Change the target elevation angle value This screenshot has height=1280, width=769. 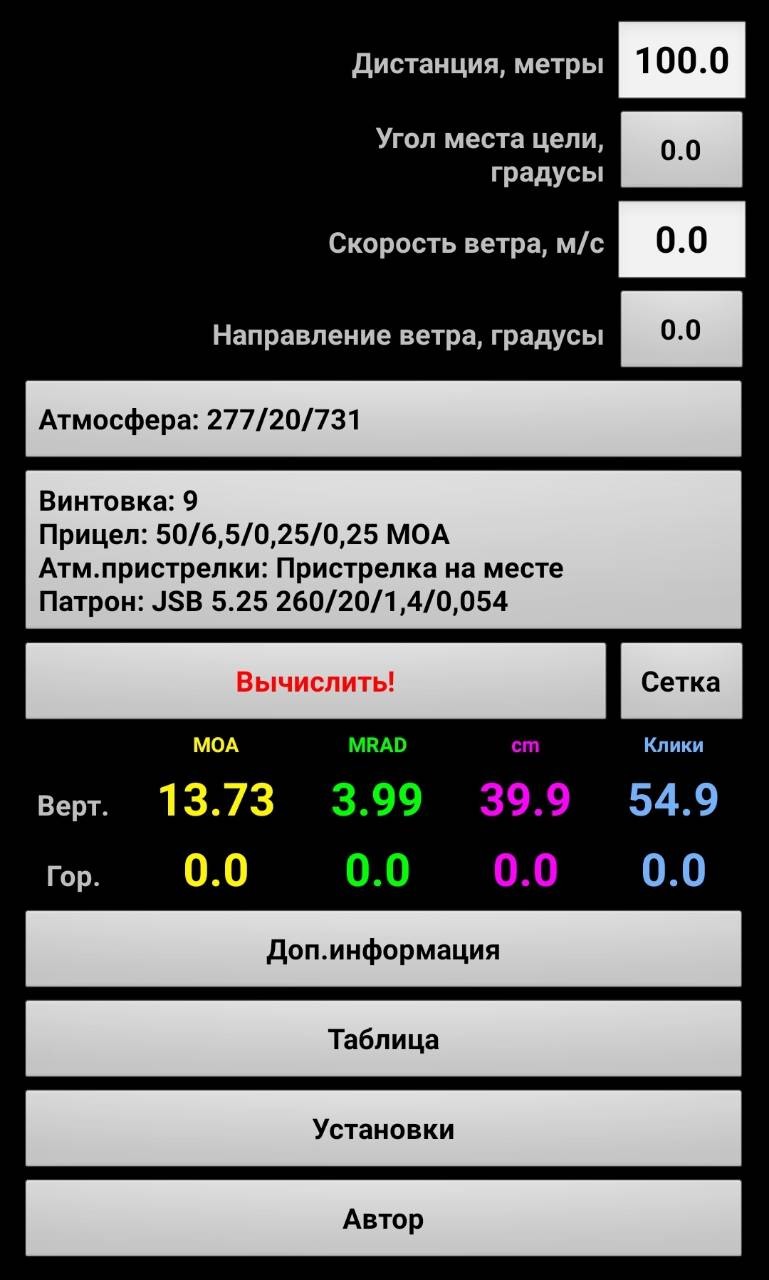(x=681, y=150)
